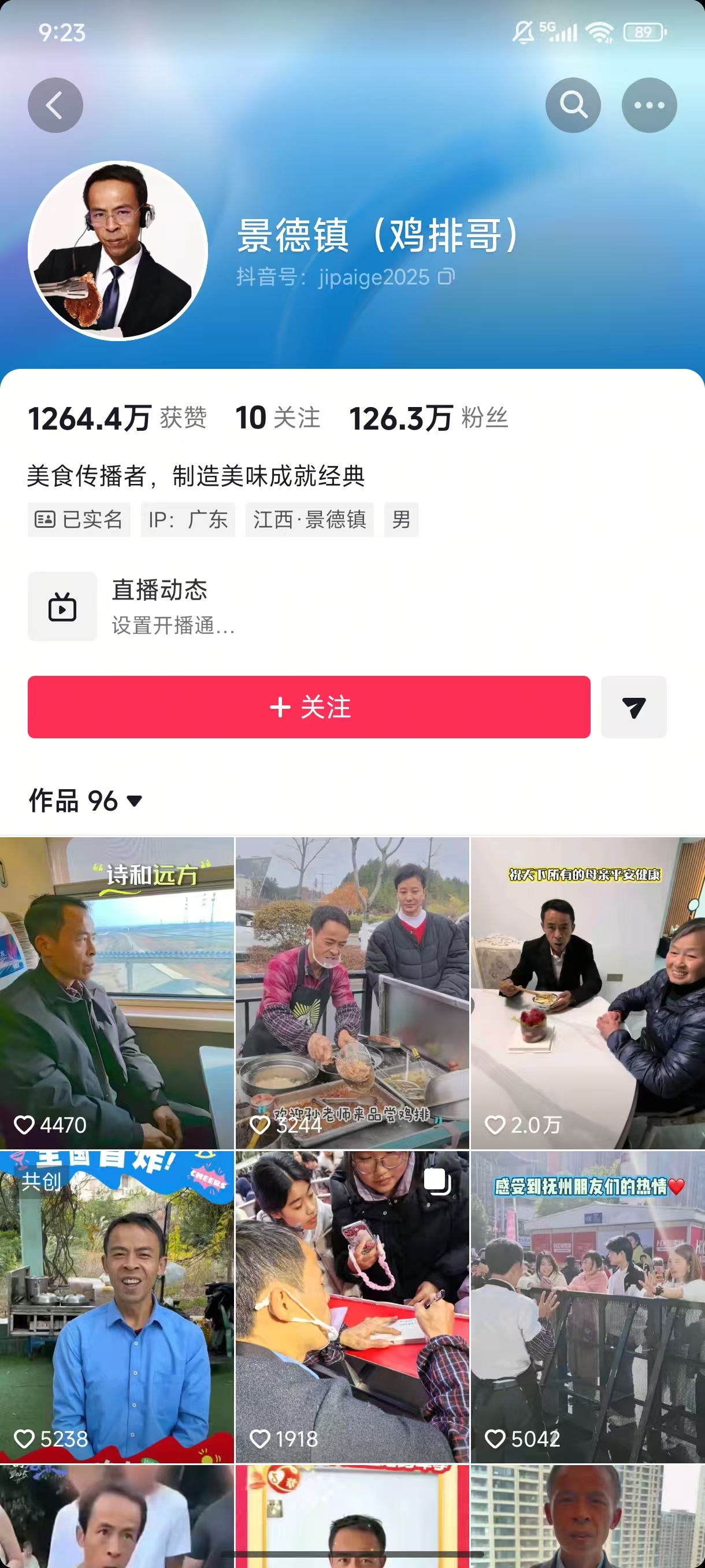Viewport: 705px width, 1568px height.
Task: Follow this account with 关注 button
Action: click(x=309, y=707)
